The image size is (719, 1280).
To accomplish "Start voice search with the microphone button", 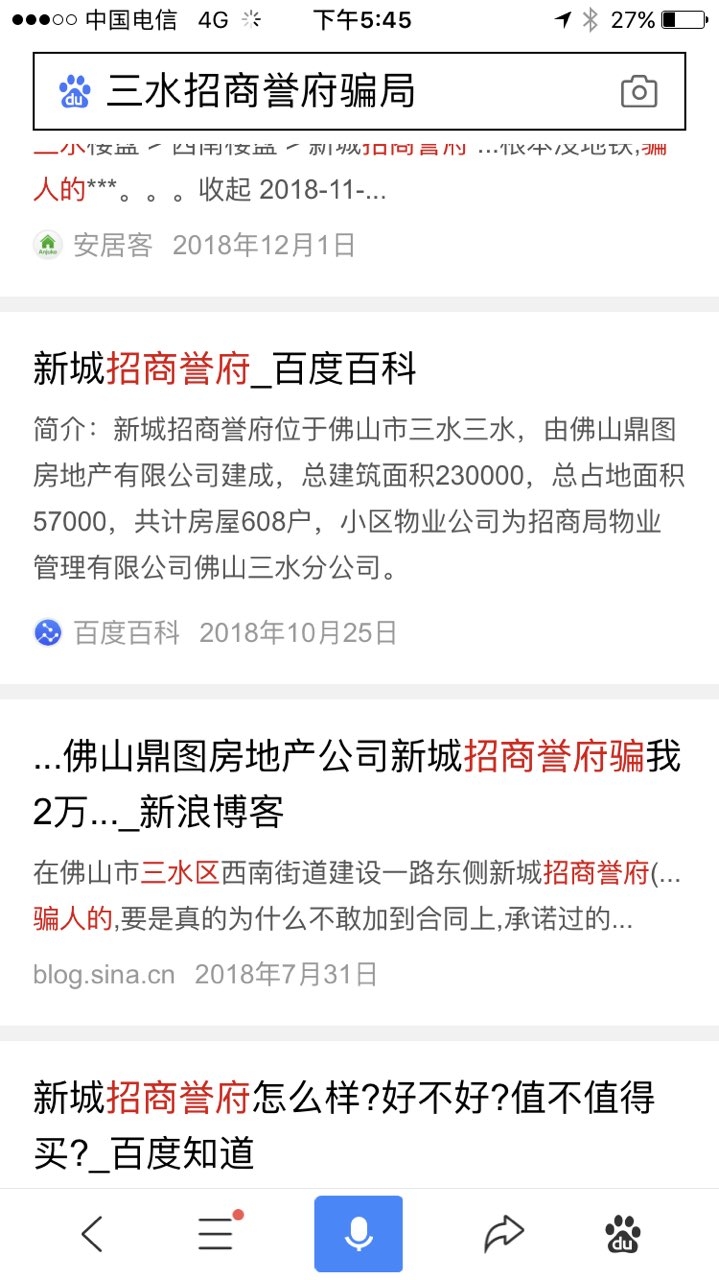I will pos(358,1235).
